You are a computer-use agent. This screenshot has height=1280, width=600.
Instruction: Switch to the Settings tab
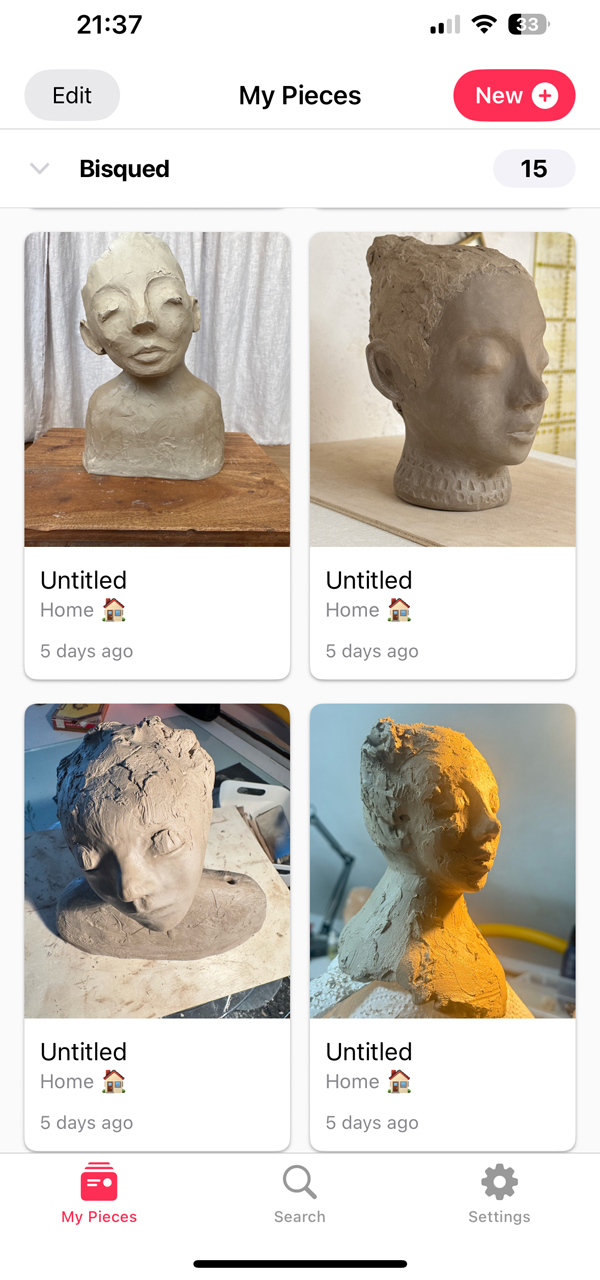tap(499, 1194)
